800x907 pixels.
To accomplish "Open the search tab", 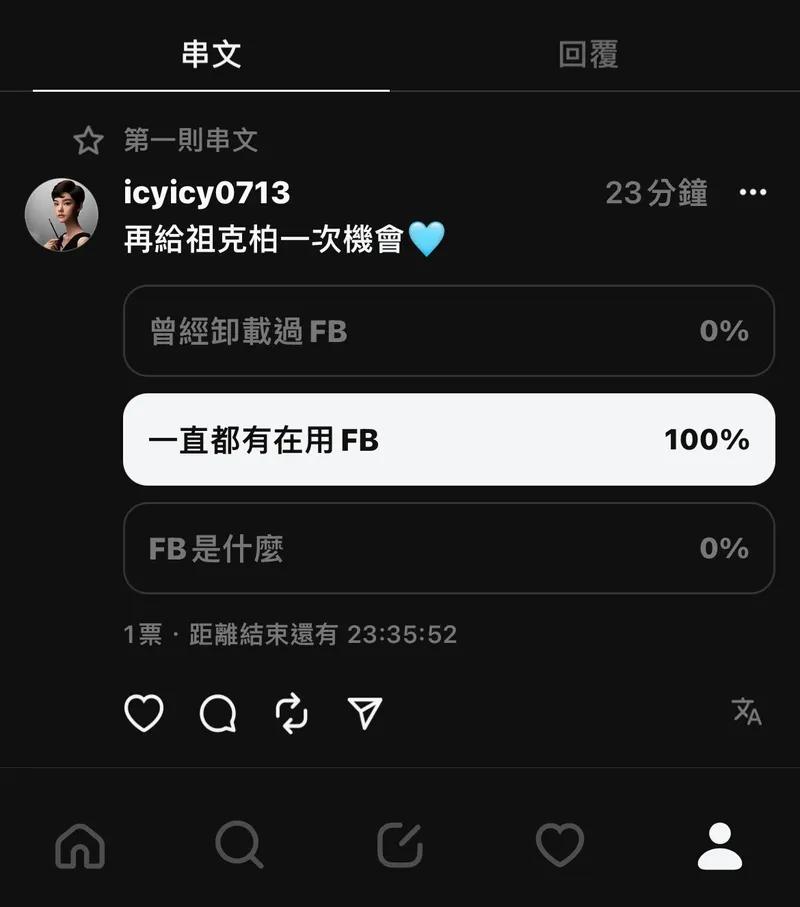I will (239, 846).
